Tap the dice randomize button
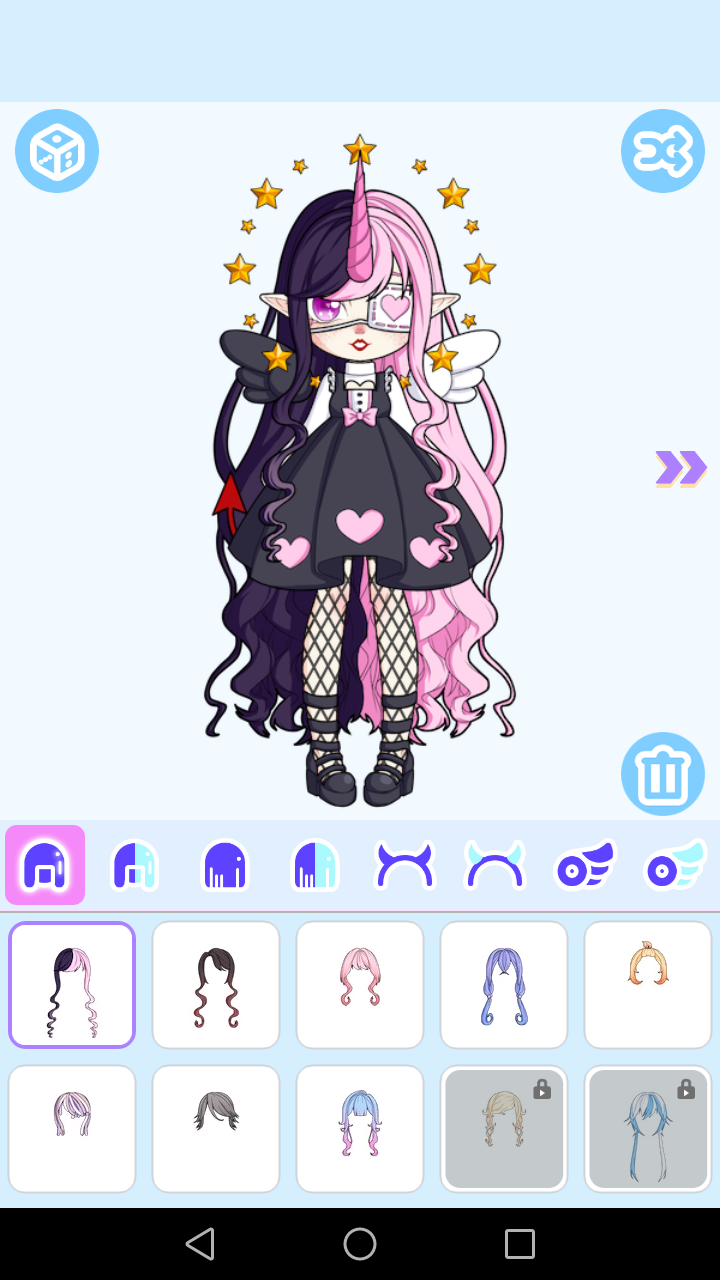 (57, 151)
